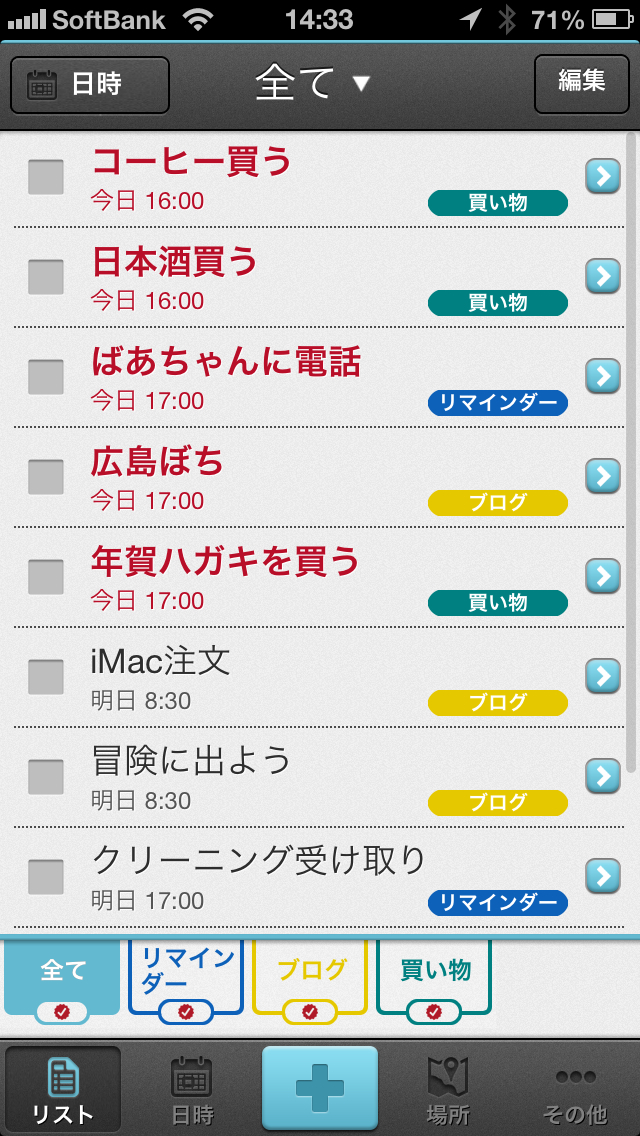Add a new task with plus button

point(320,1088)
